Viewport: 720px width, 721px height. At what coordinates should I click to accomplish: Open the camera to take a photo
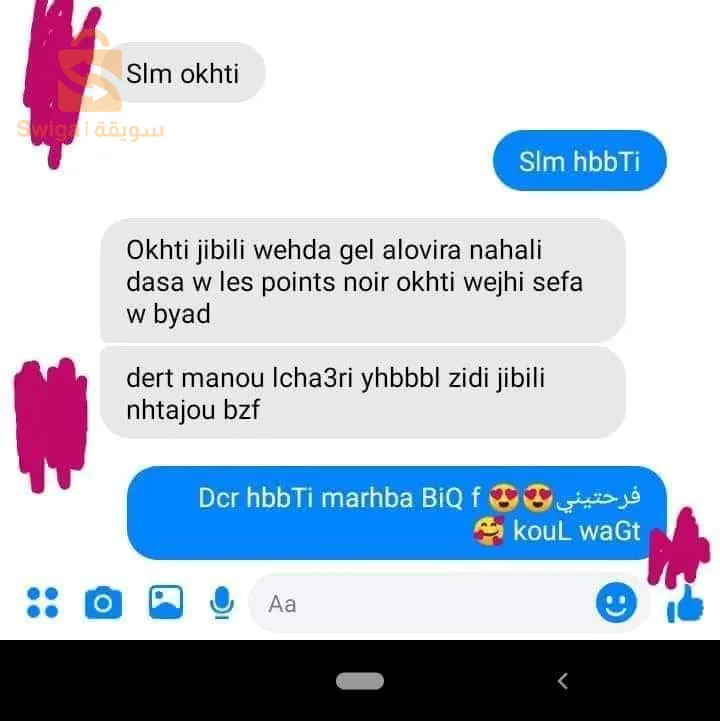coord(103,603)
